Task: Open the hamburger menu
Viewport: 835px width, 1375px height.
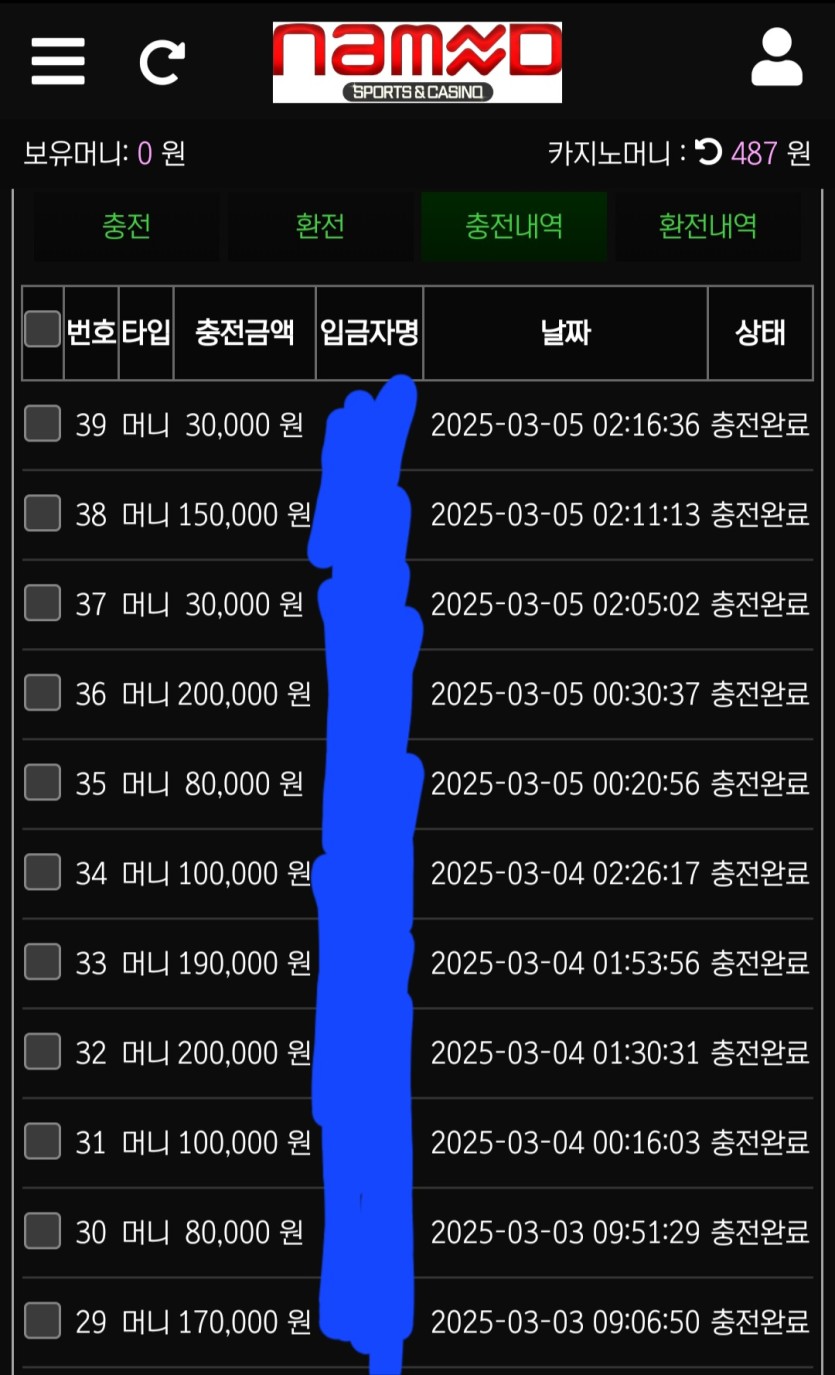Action: [x=58, y=61]
